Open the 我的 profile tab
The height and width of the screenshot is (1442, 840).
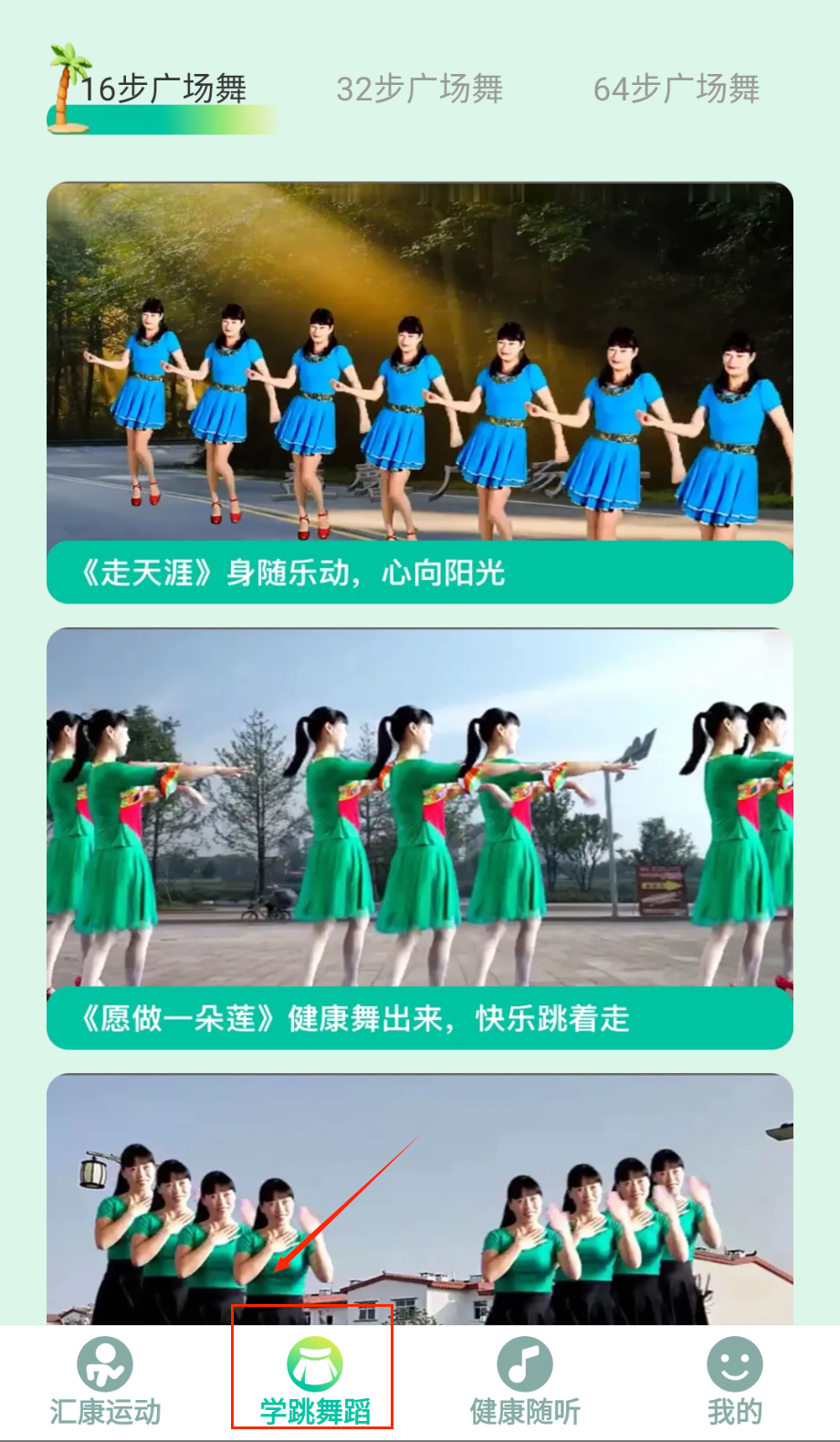[734, 1381]
